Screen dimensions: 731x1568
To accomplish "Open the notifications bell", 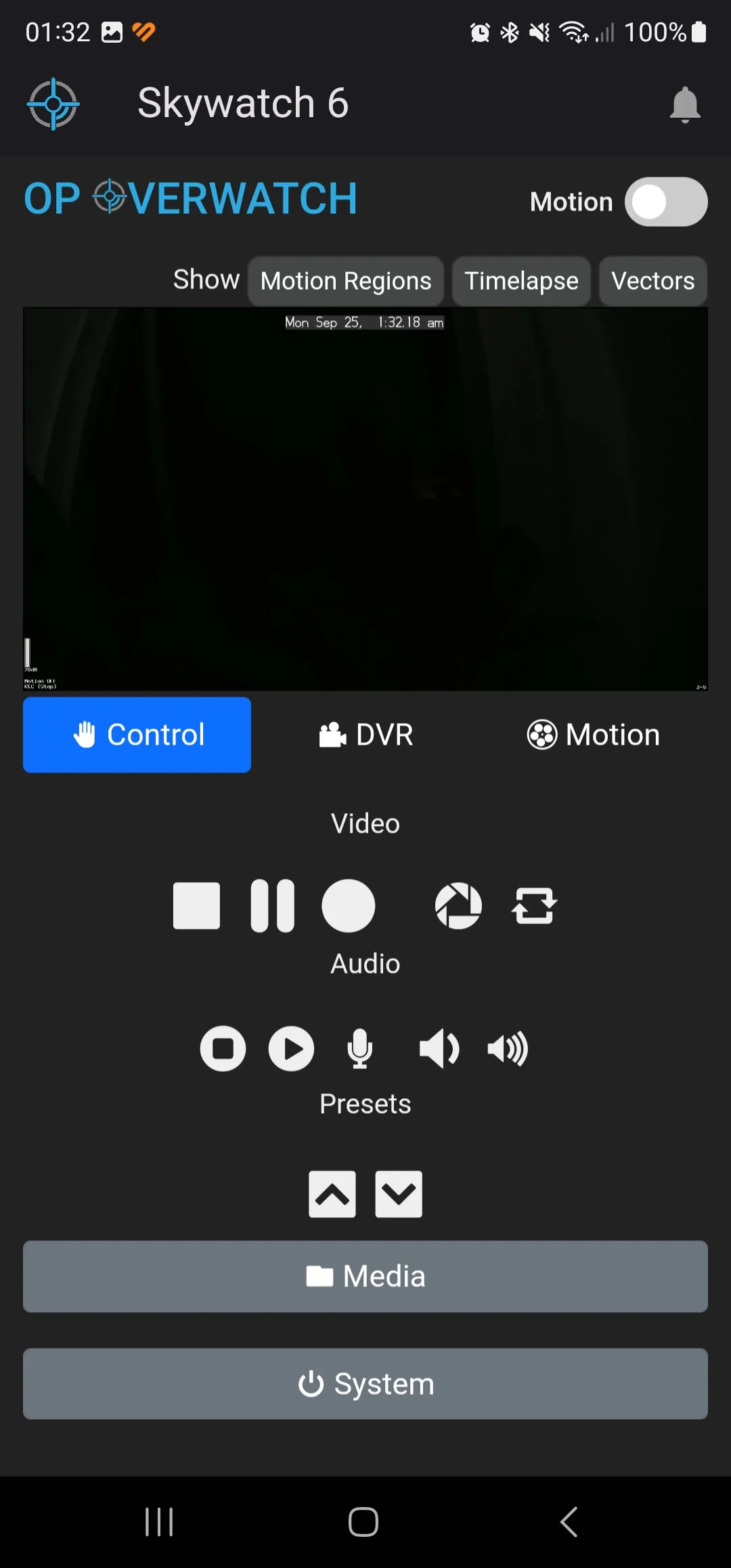I will pos(684,105).
